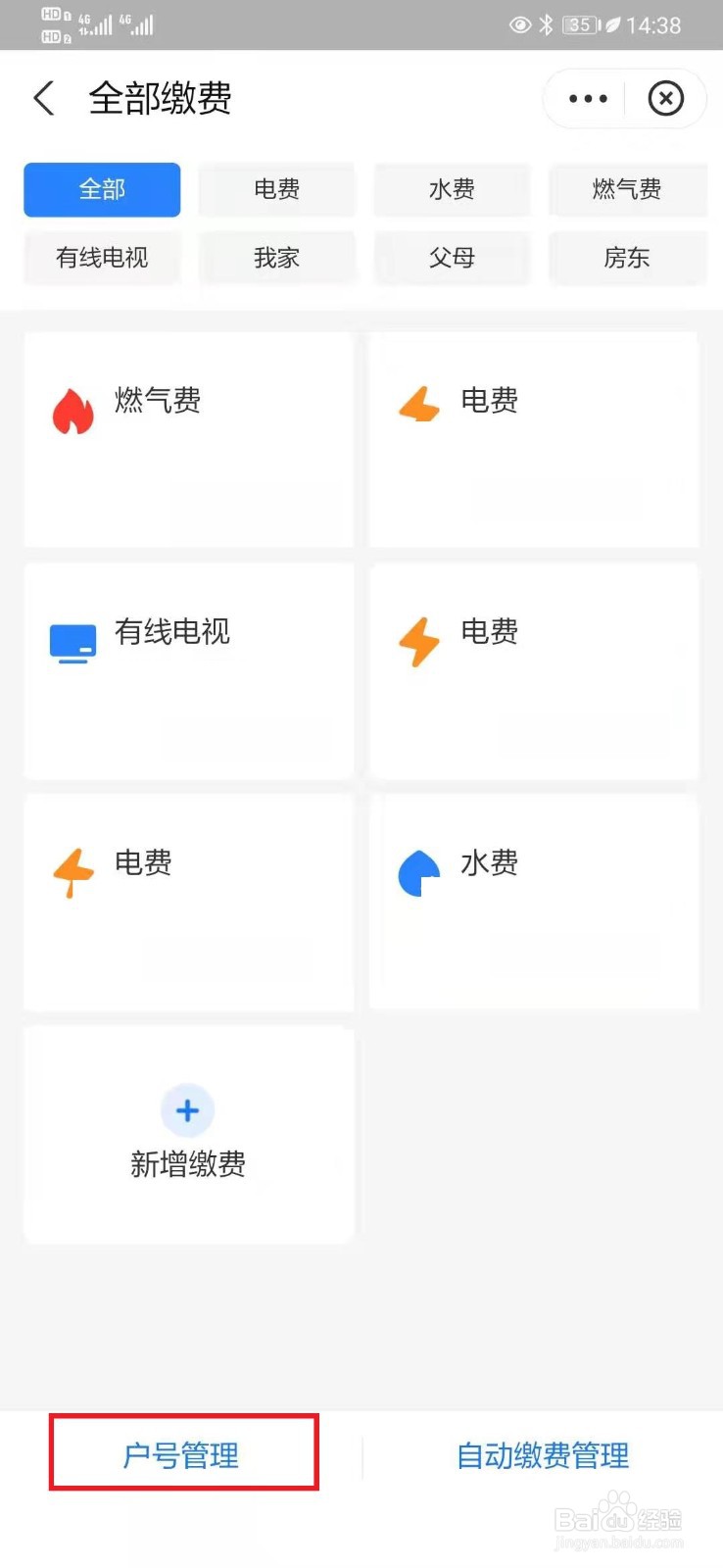Add a new bill via 新增缴费
This screenshot has height=1568, width=723.
[189, 1135]
